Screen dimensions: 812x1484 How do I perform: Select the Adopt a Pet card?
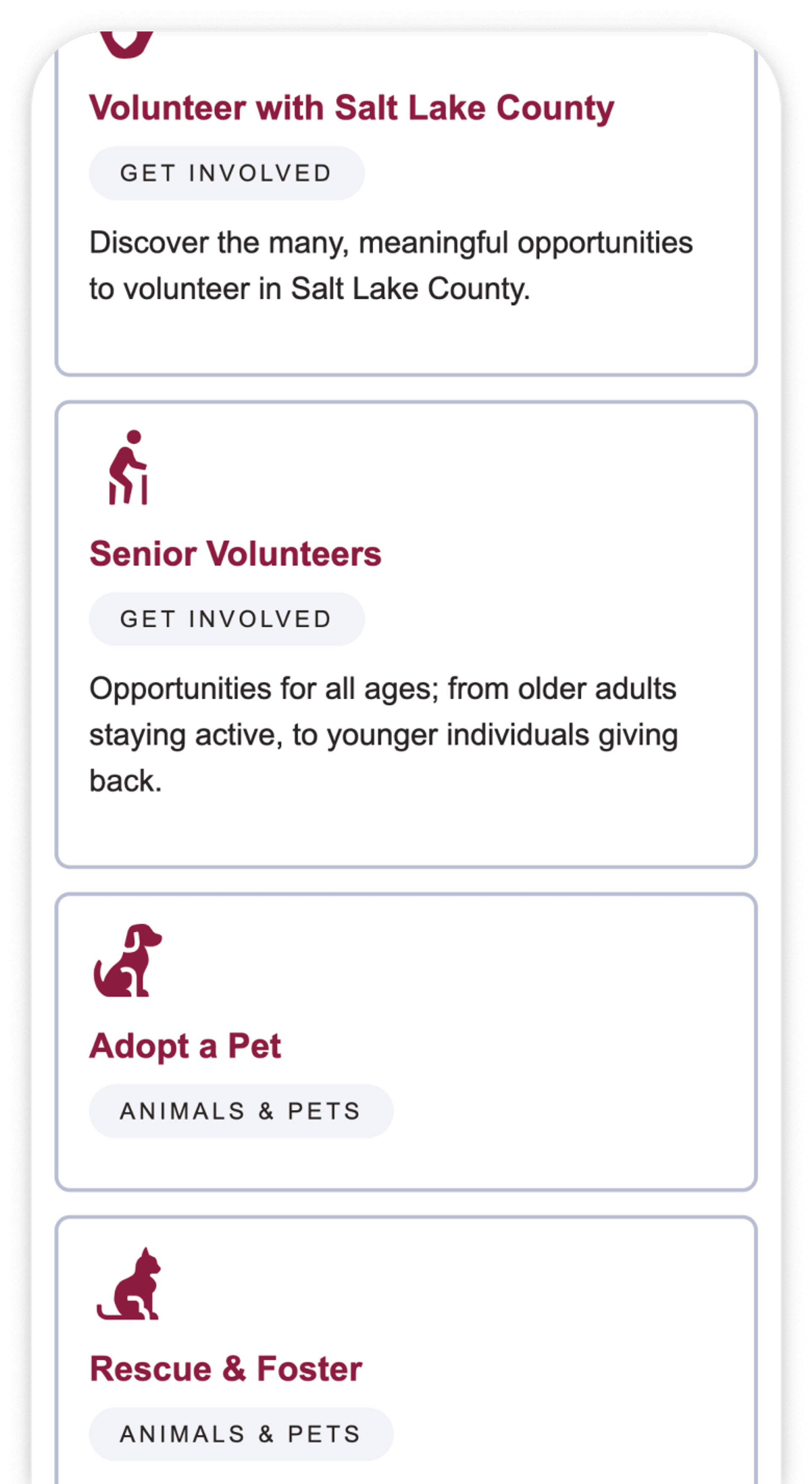pyautogui.click(x=185, y=1046)
